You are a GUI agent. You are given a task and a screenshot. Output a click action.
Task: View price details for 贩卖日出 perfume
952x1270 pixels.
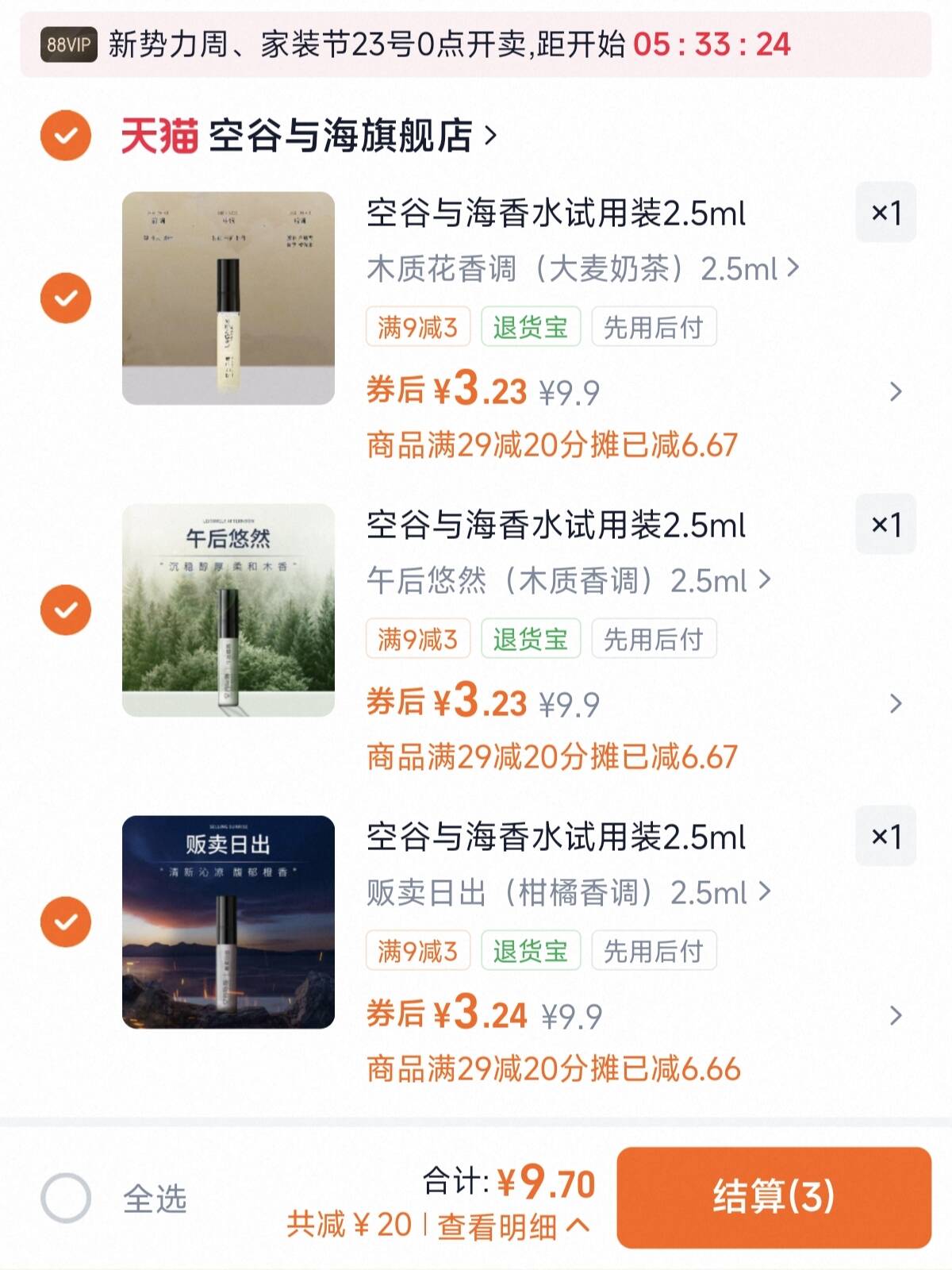point(895,1015)
